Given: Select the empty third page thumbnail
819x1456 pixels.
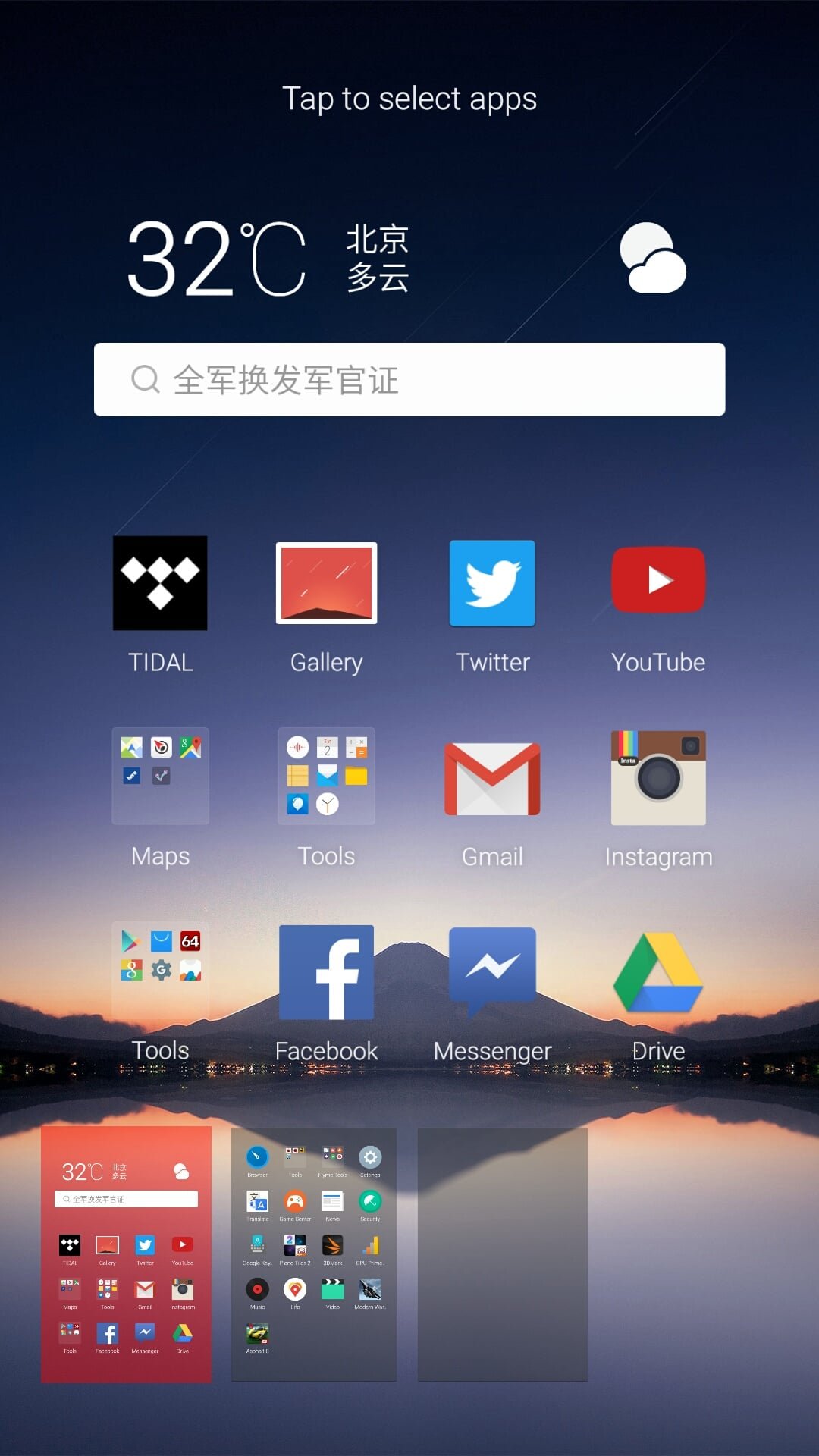Looking at the screenshot, I should click(502, 1254).
